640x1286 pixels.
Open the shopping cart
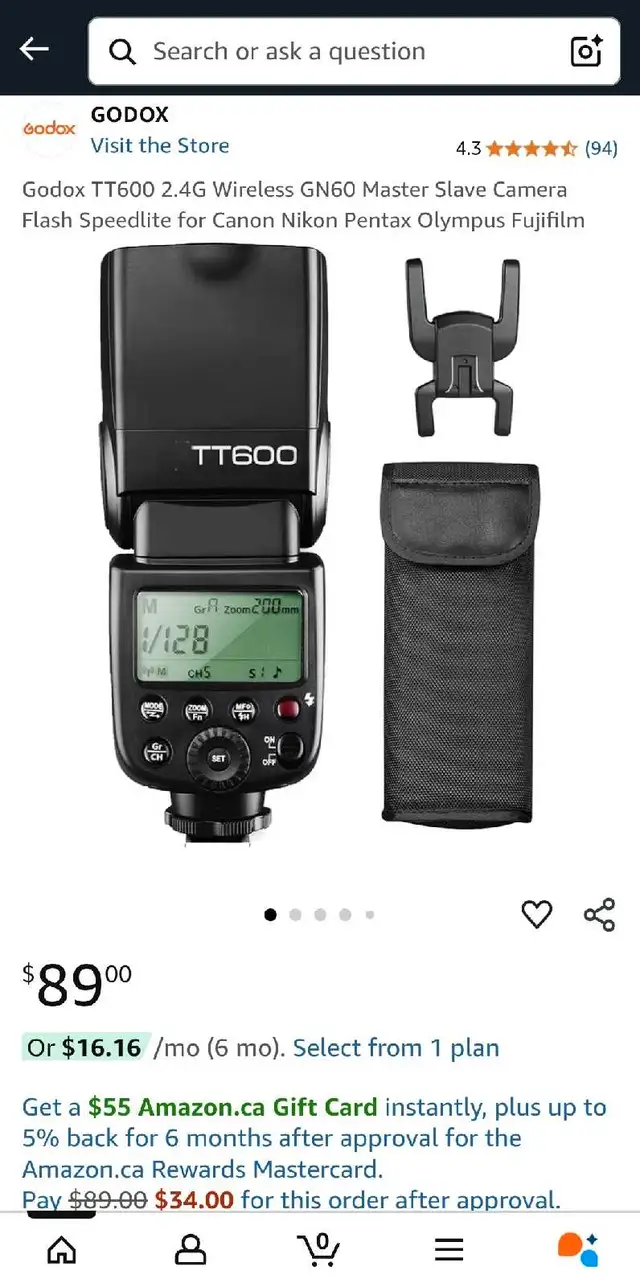(319, 1248)
